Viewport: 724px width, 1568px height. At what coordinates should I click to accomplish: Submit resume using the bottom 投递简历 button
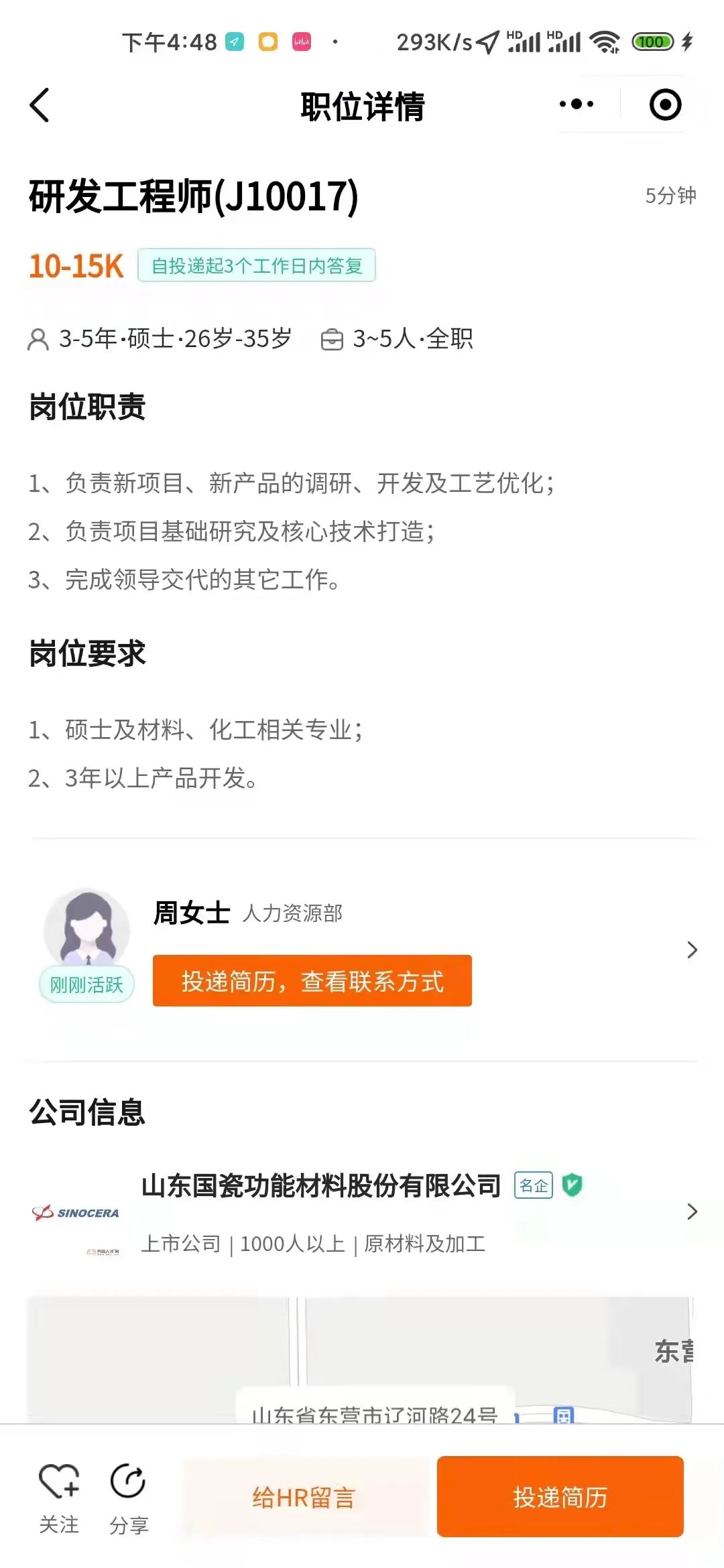[x=560, y=1496]
